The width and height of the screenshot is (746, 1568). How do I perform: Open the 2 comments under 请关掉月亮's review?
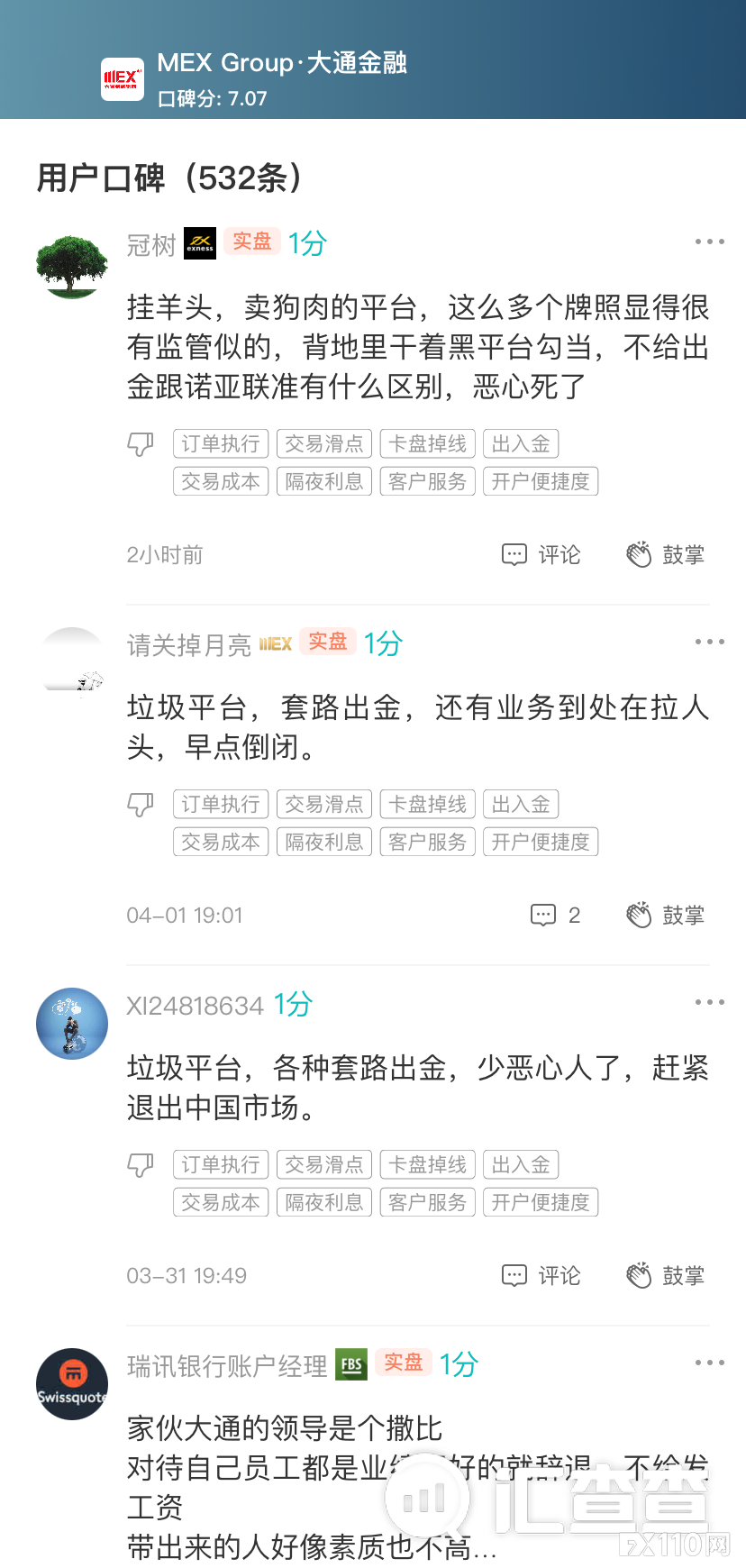(x=556, y=915)
